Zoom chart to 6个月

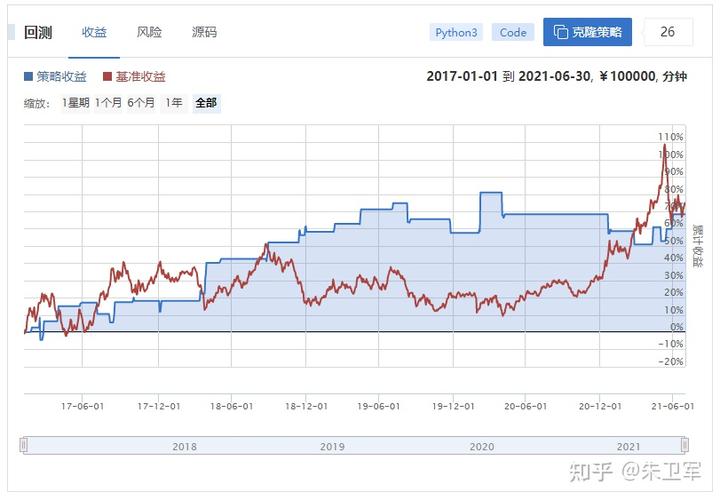coord(141,102)
